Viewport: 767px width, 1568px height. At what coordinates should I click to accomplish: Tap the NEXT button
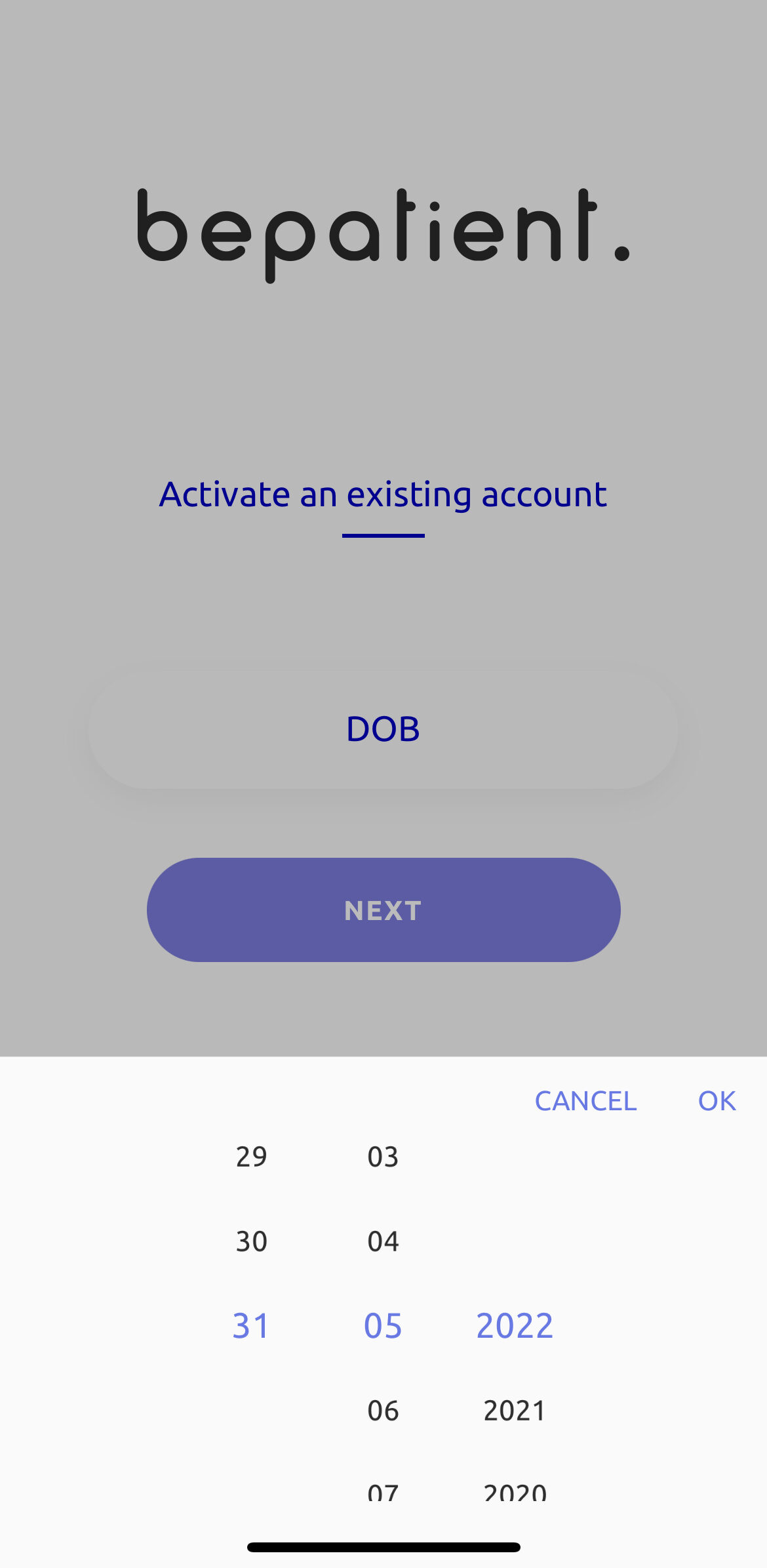[383, 910]
